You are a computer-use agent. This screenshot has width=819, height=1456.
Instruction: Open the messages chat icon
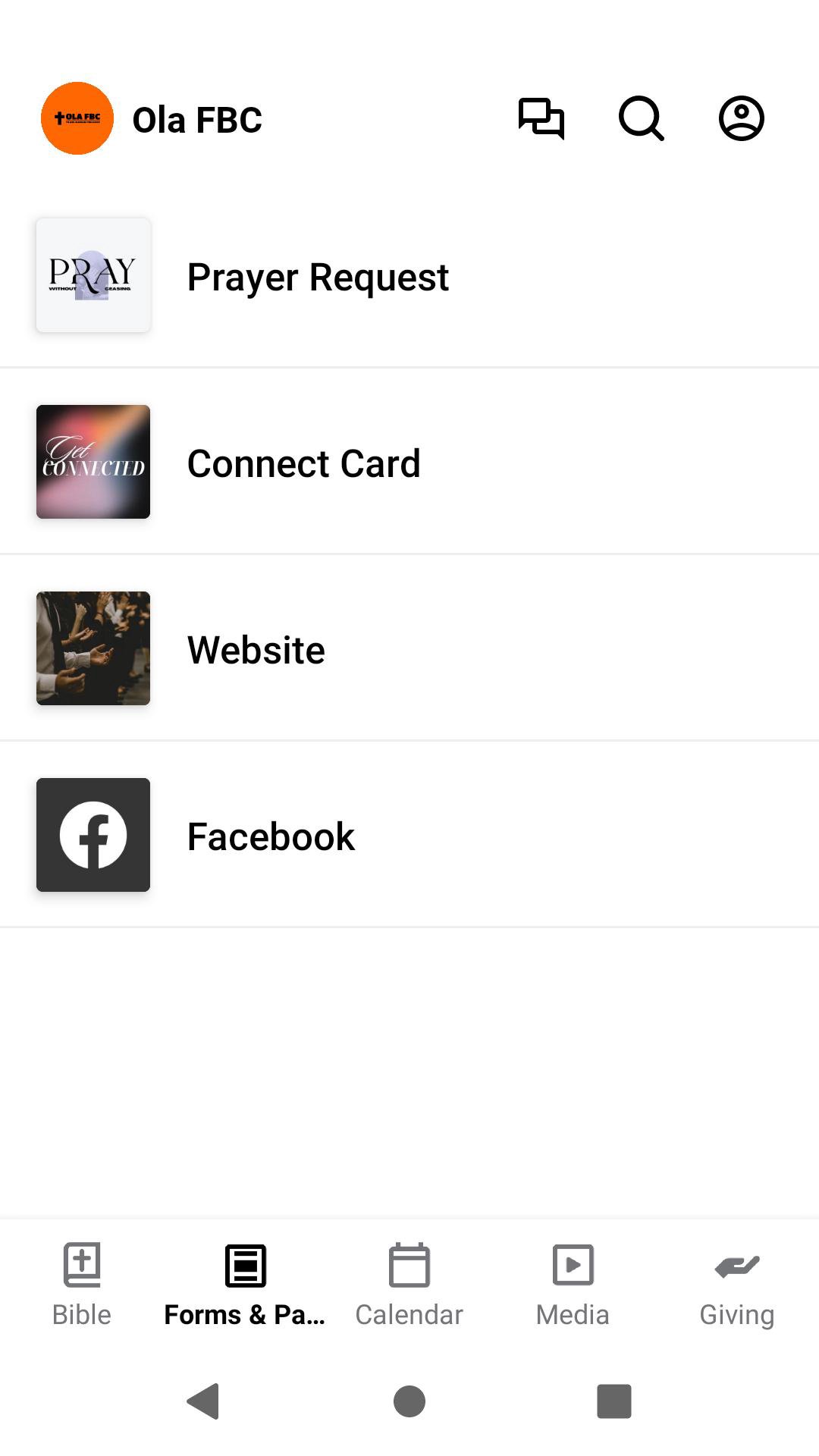tap(541, 118)
